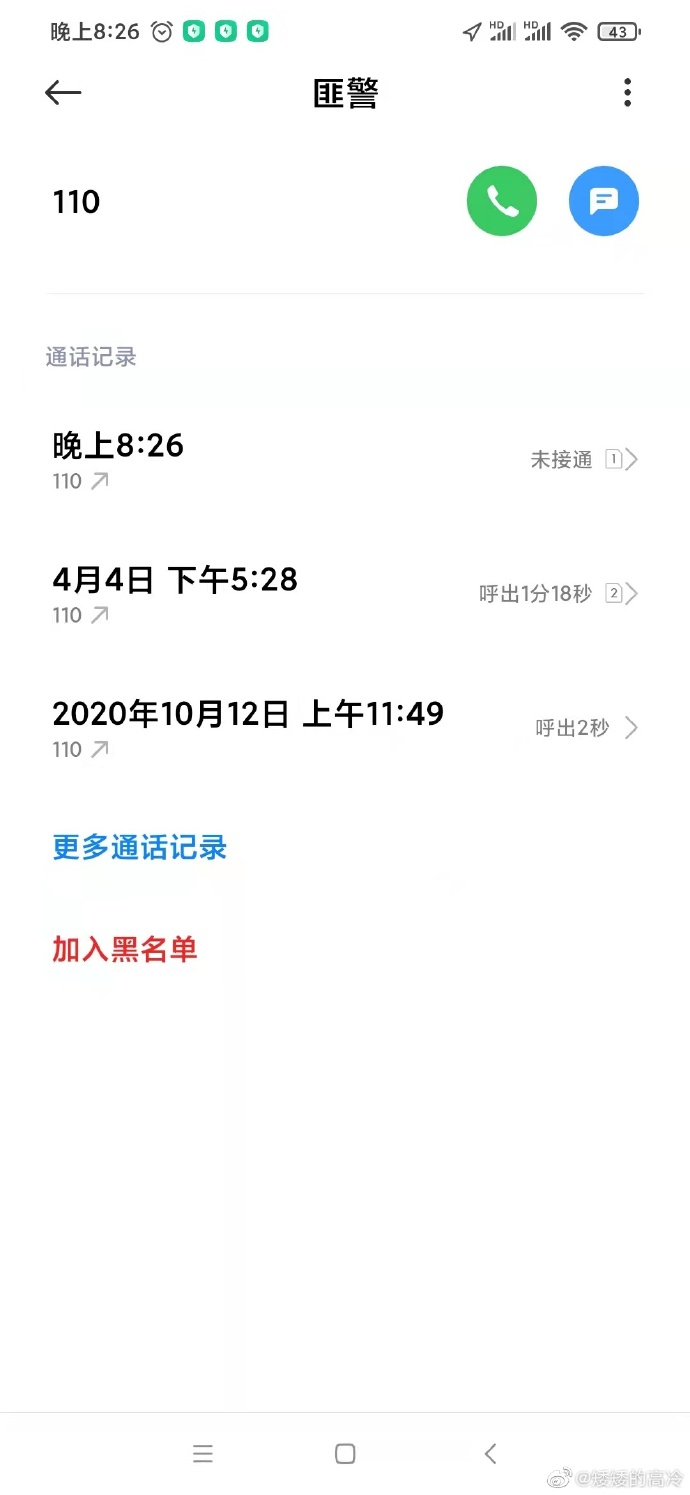
Task: Open the 4月4日 下午5:28 call record
Action: (x=345, y=594)
